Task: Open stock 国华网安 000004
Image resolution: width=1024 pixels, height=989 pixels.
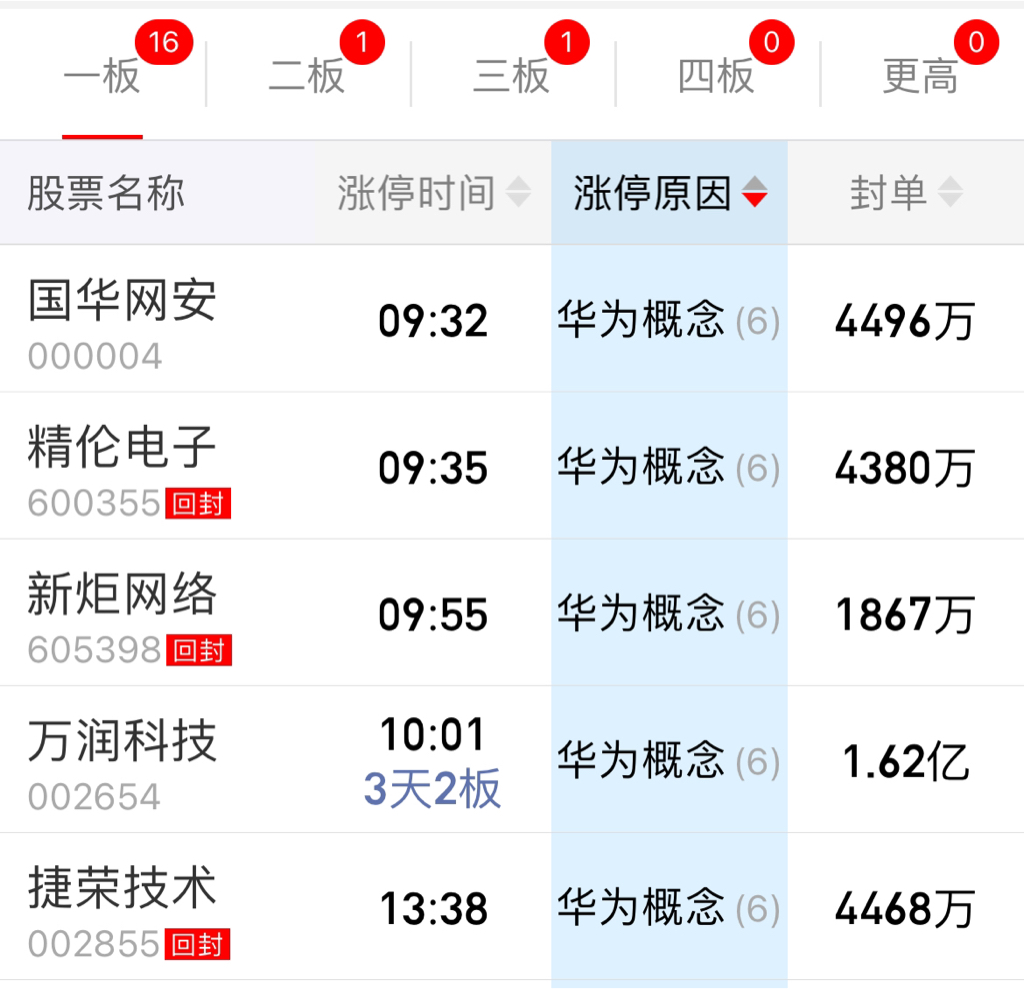Action: pyautogui.click(x=512, y=319)
